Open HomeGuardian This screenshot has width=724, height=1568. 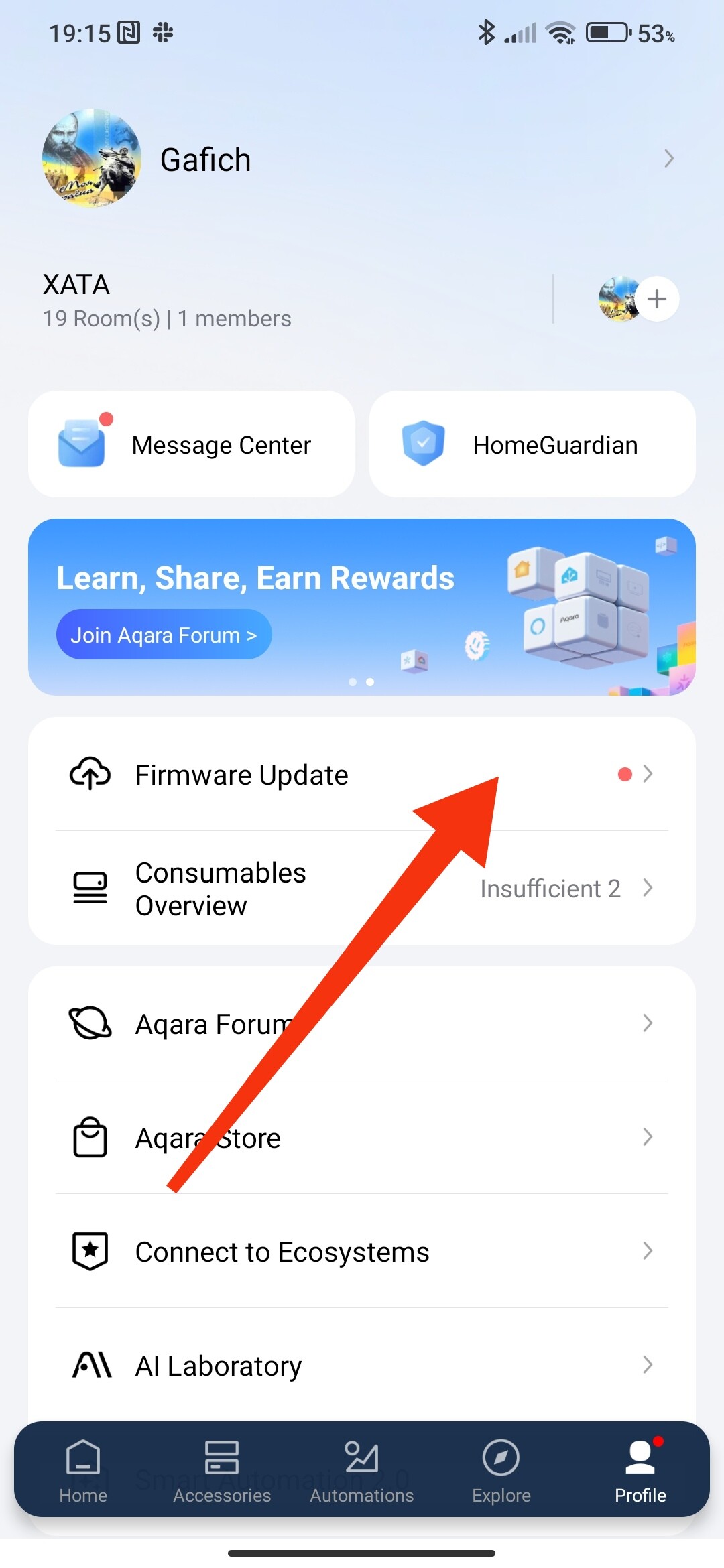pyautogui.click(x=532, y=445)
